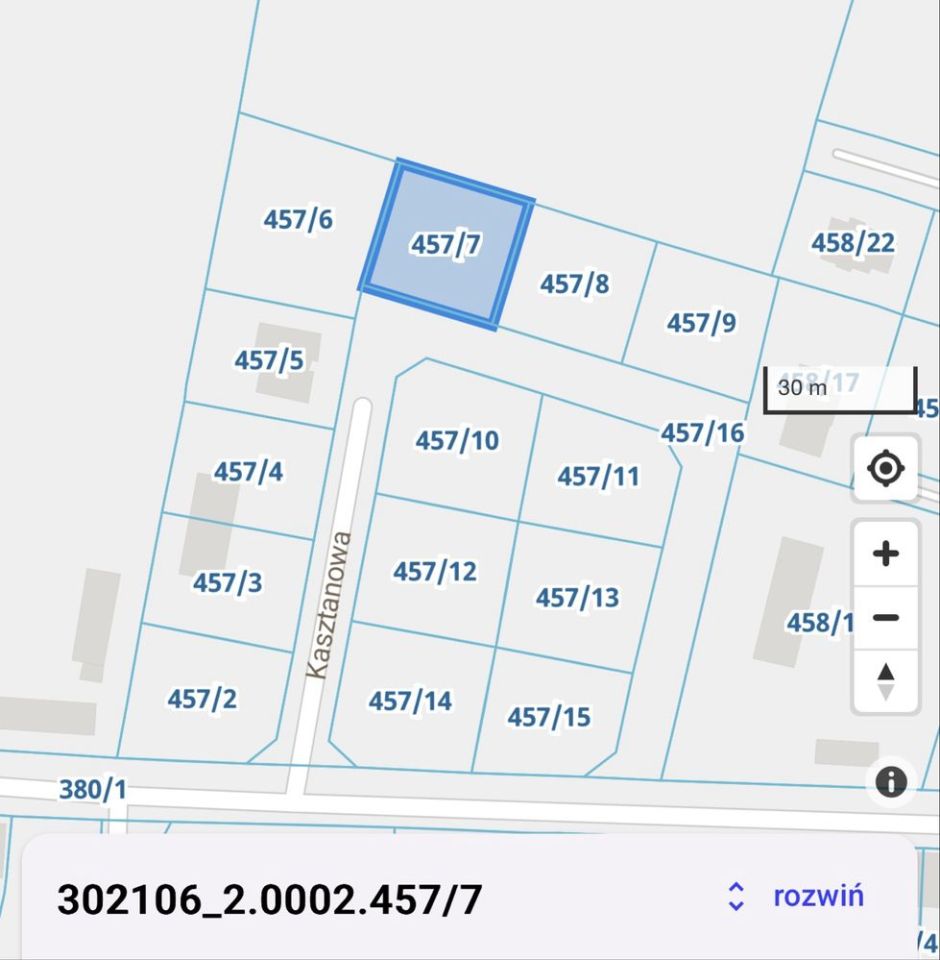Image resolution: width=940 pixels, height=960 pixels.
Task: Select parcel 457/2 on the map
Action: pyautogui.click(x=202, y=699)
